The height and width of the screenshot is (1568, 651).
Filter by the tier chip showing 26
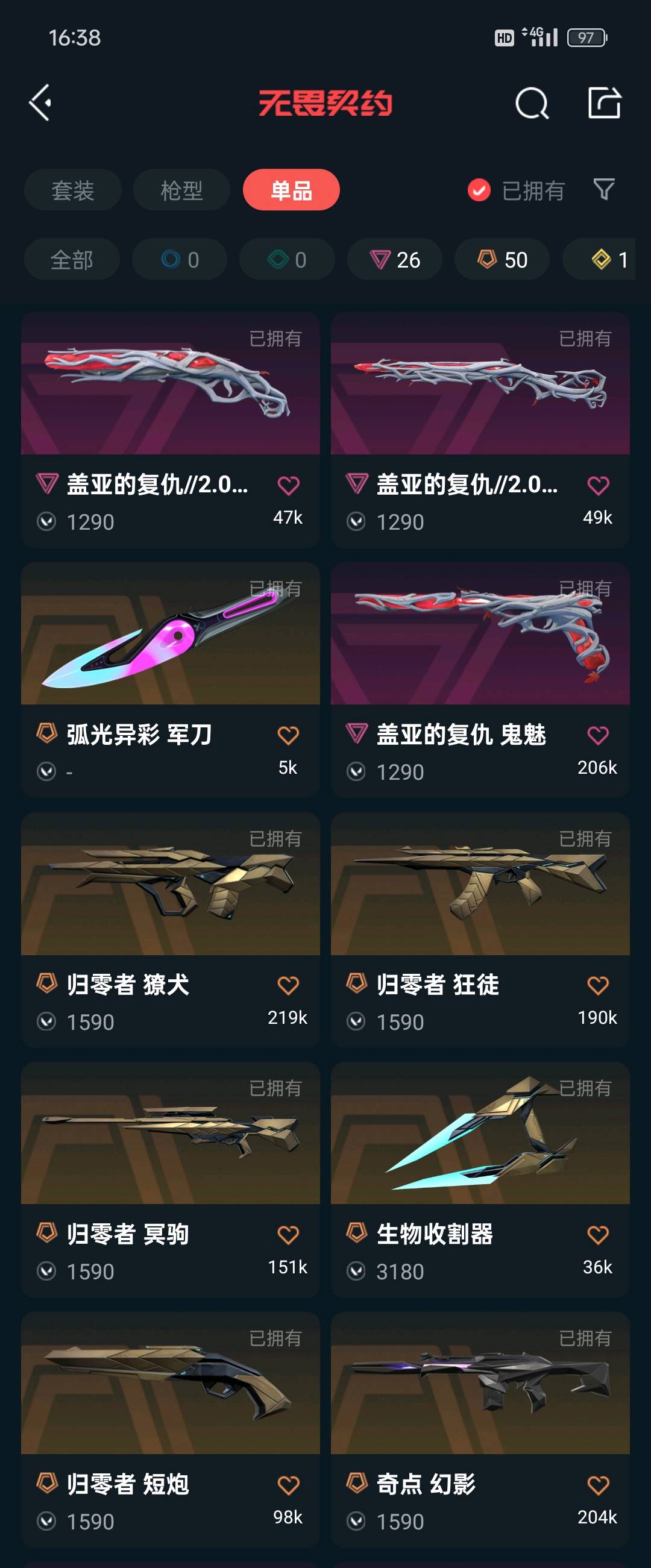[395, 260]
